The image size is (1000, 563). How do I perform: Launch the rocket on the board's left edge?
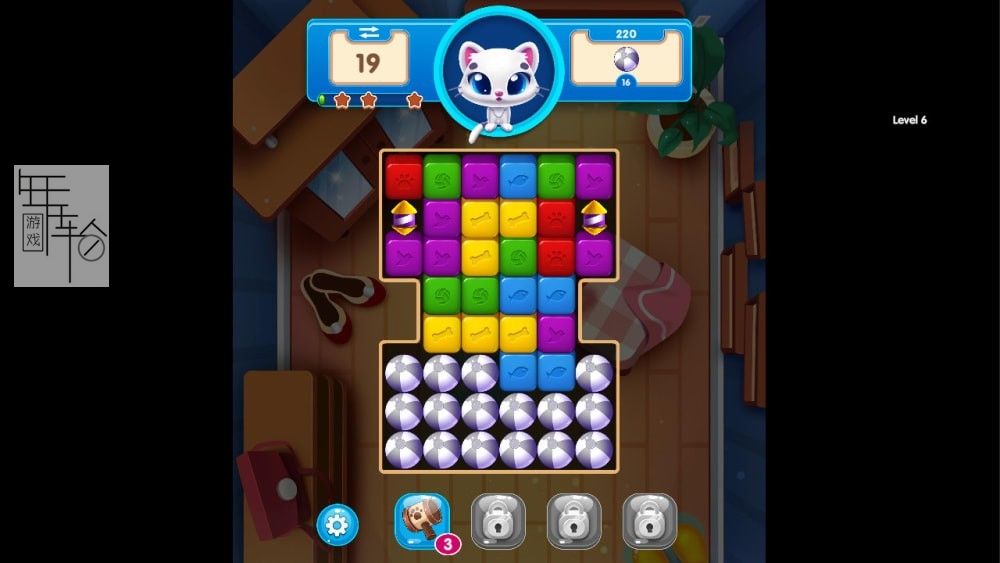[403, 216]
